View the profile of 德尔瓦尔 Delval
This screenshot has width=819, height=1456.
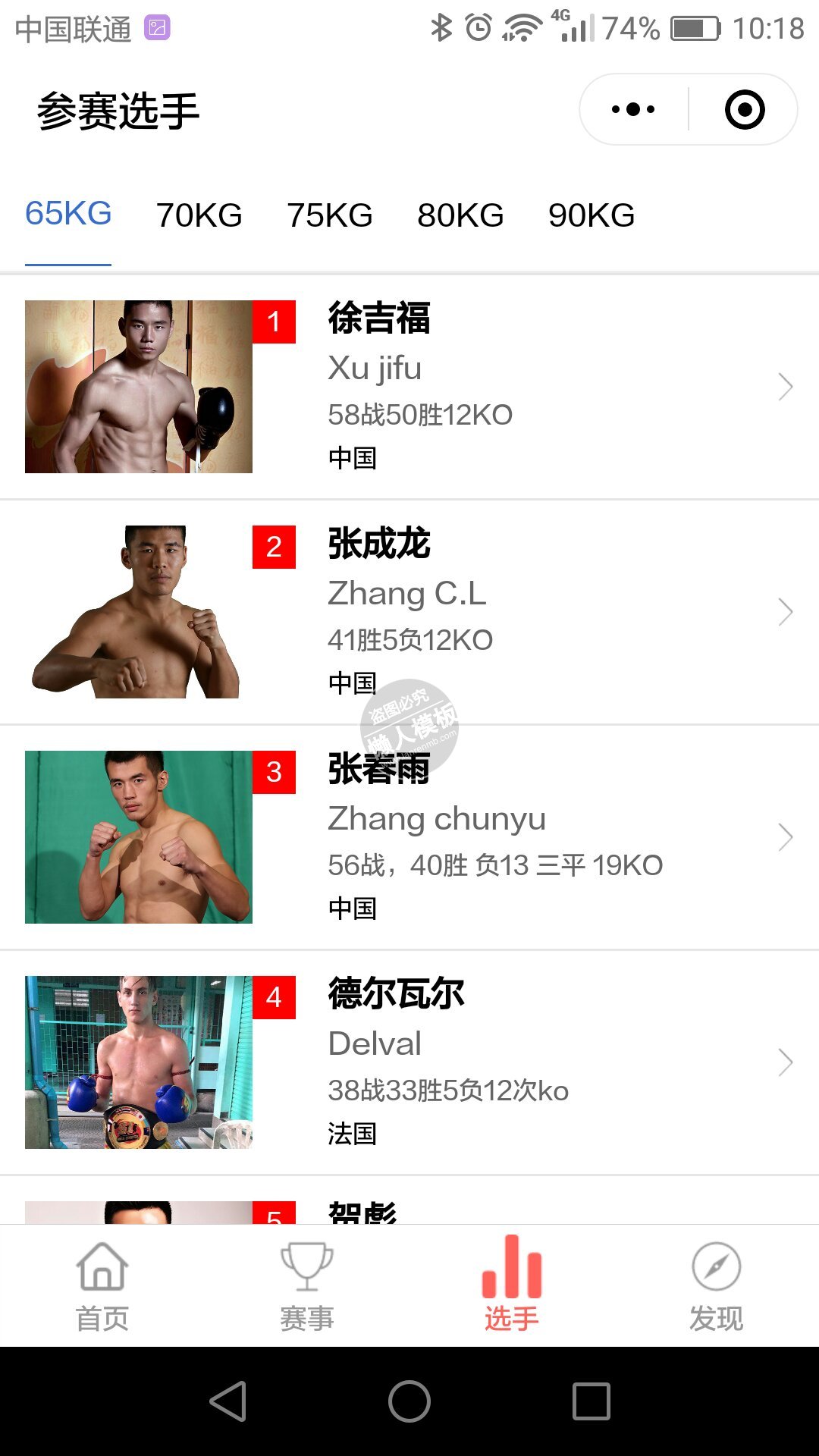pyautogui.click(x=409, y=1062)
